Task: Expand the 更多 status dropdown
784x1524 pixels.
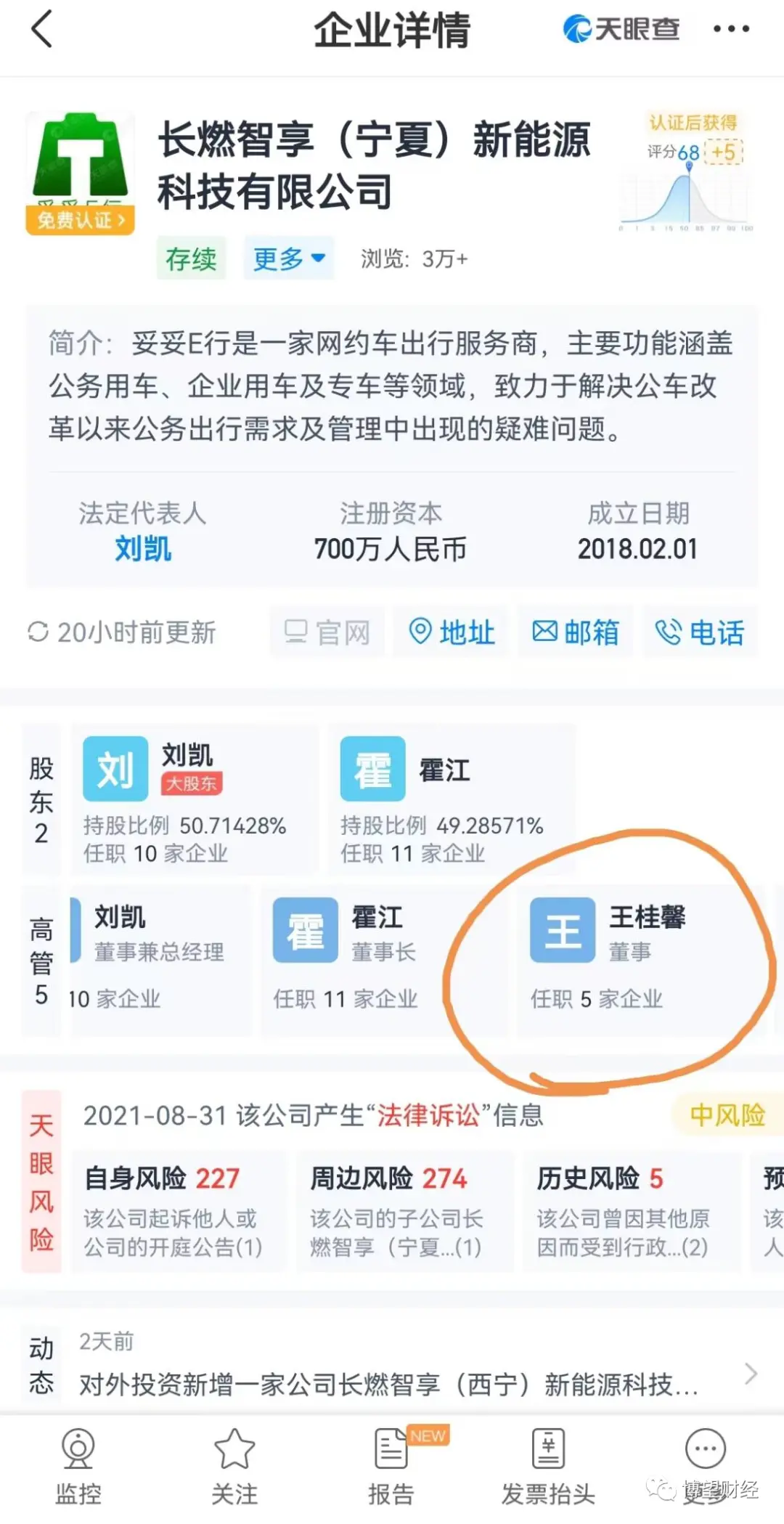Action: [x=288, y=258]
